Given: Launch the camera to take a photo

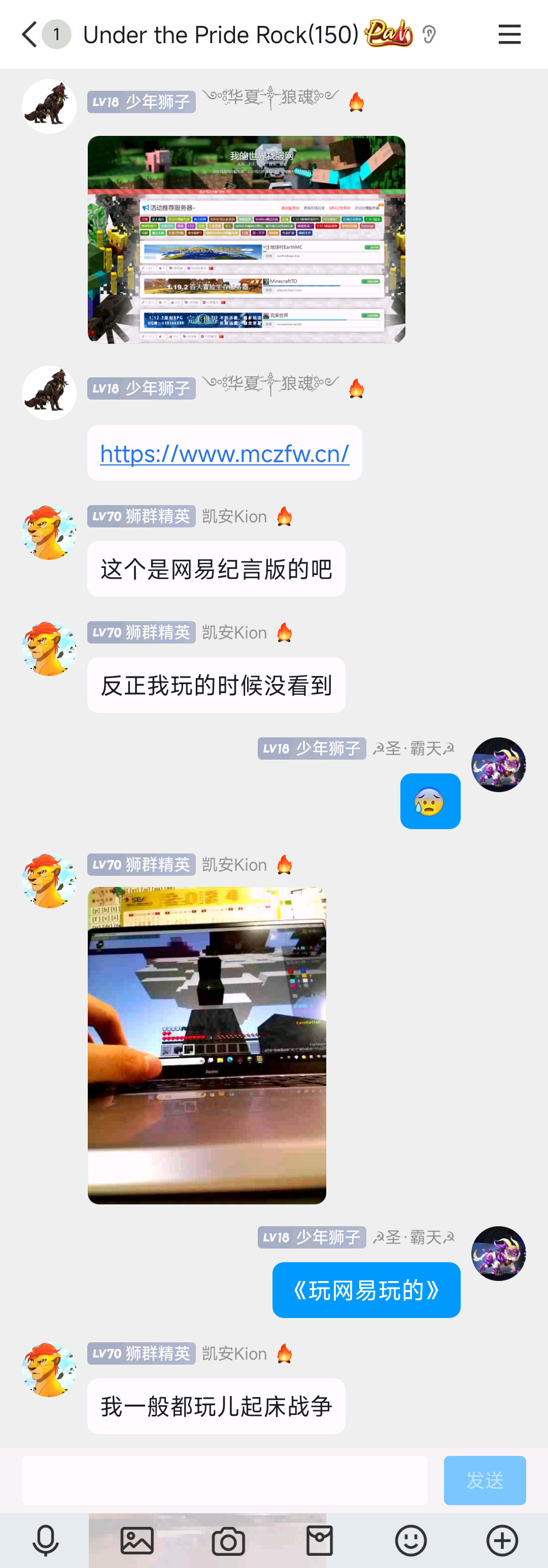Looking at the screenshot, I should click(x=228, y=1540).
